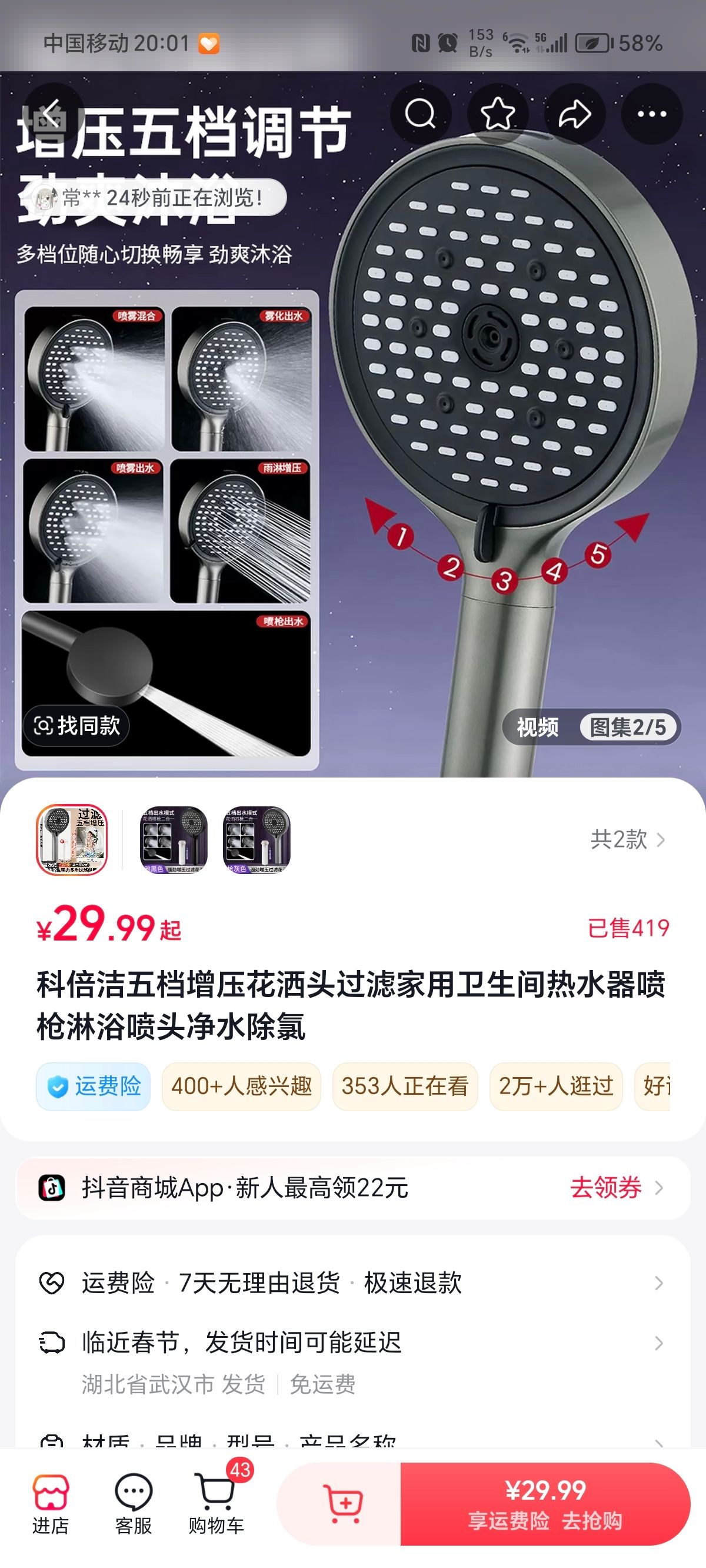Screen dimensions: 706x1568
Task: Select the 图集 gallery tab
Action: [628, 727]
